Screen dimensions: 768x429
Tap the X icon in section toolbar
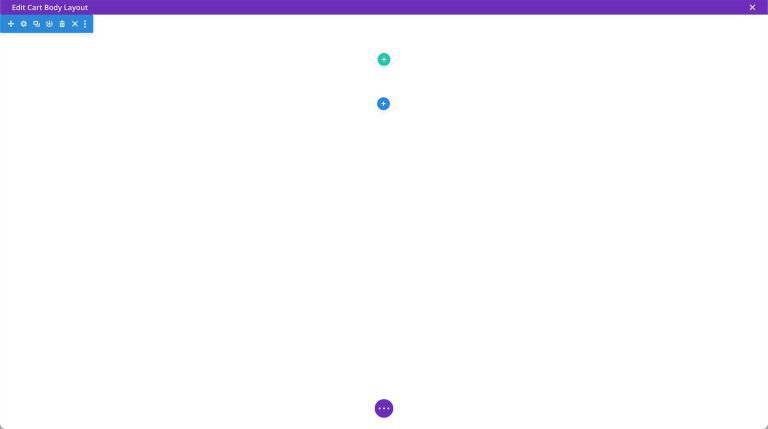pyautogui.click(x=74, y=24)
